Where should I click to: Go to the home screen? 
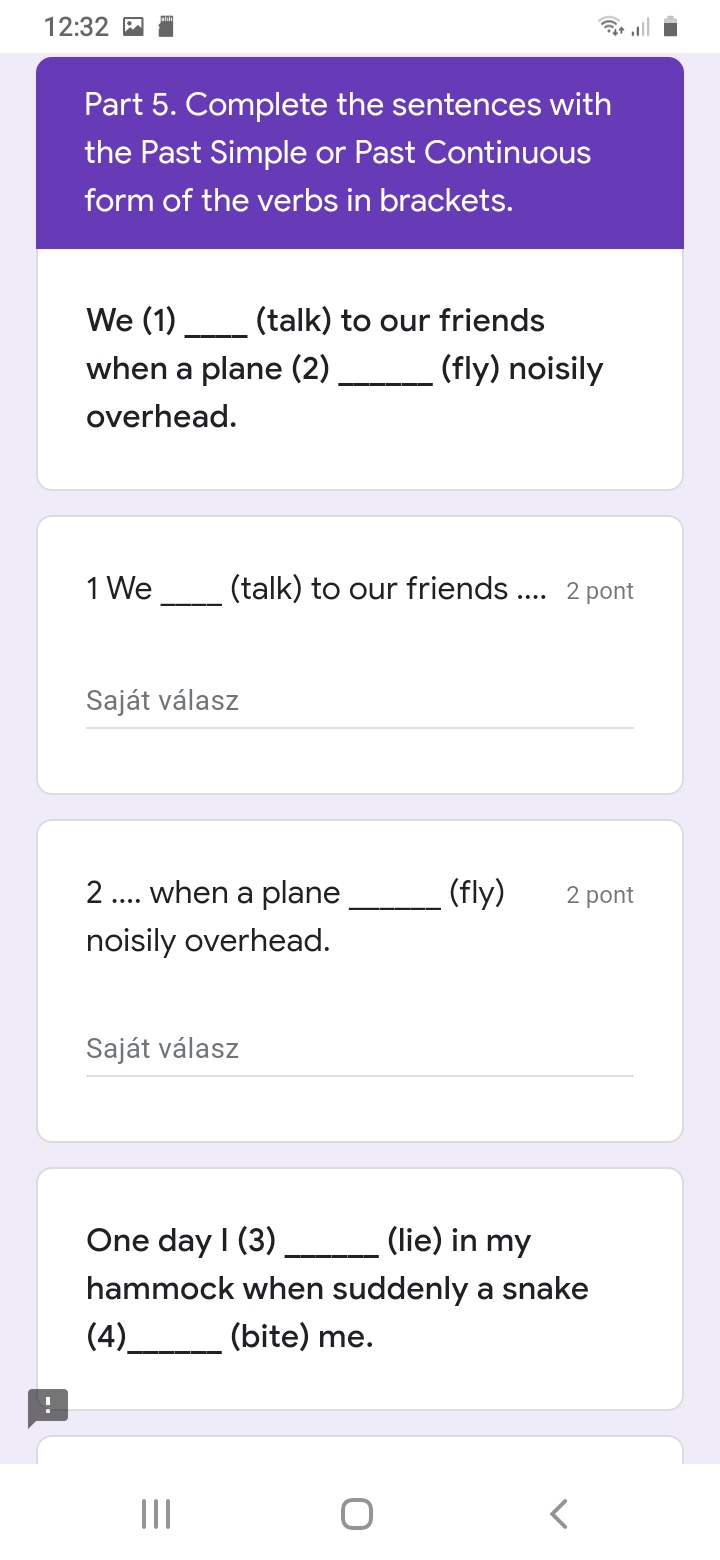point(357,1513)
